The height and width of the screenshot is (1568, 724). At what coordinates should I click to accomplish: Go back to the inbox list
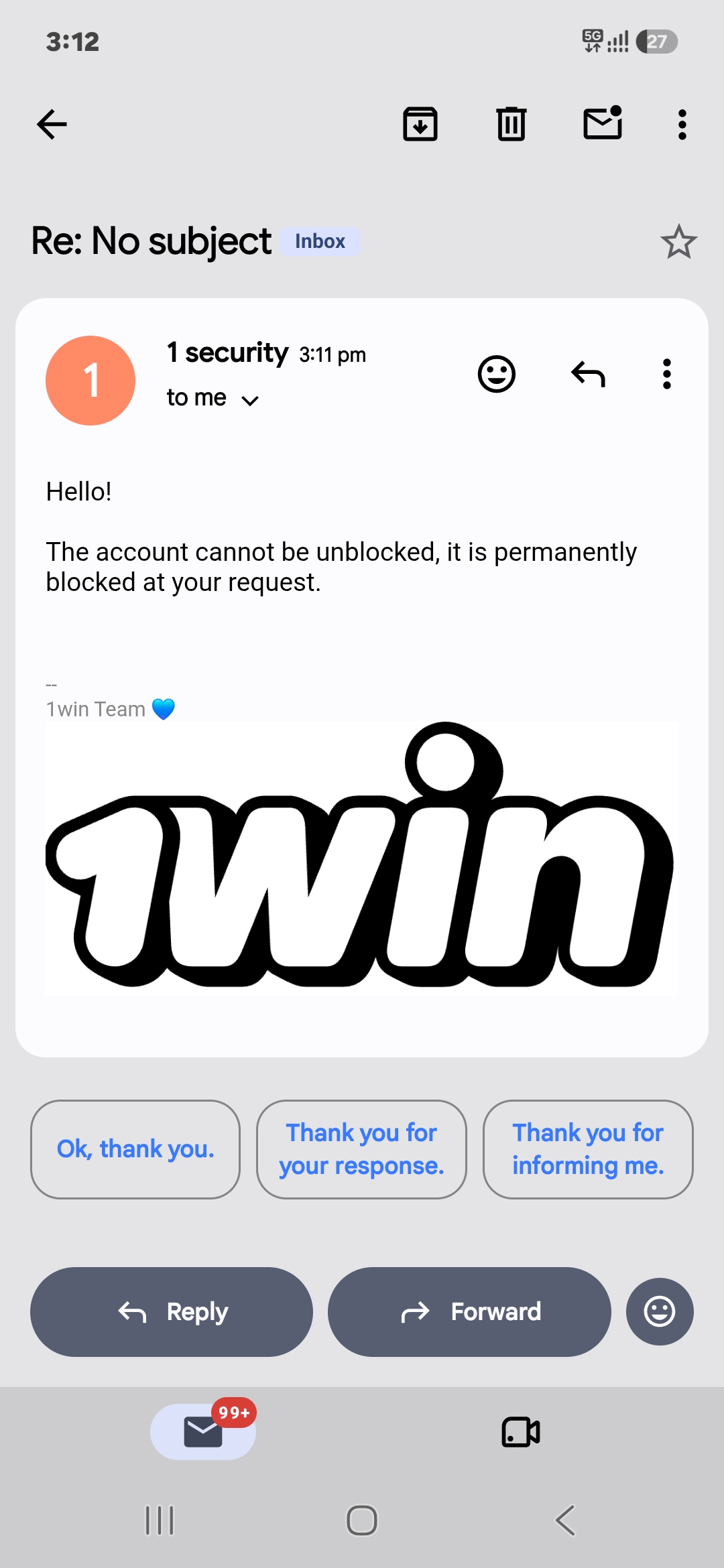(52, 125)
